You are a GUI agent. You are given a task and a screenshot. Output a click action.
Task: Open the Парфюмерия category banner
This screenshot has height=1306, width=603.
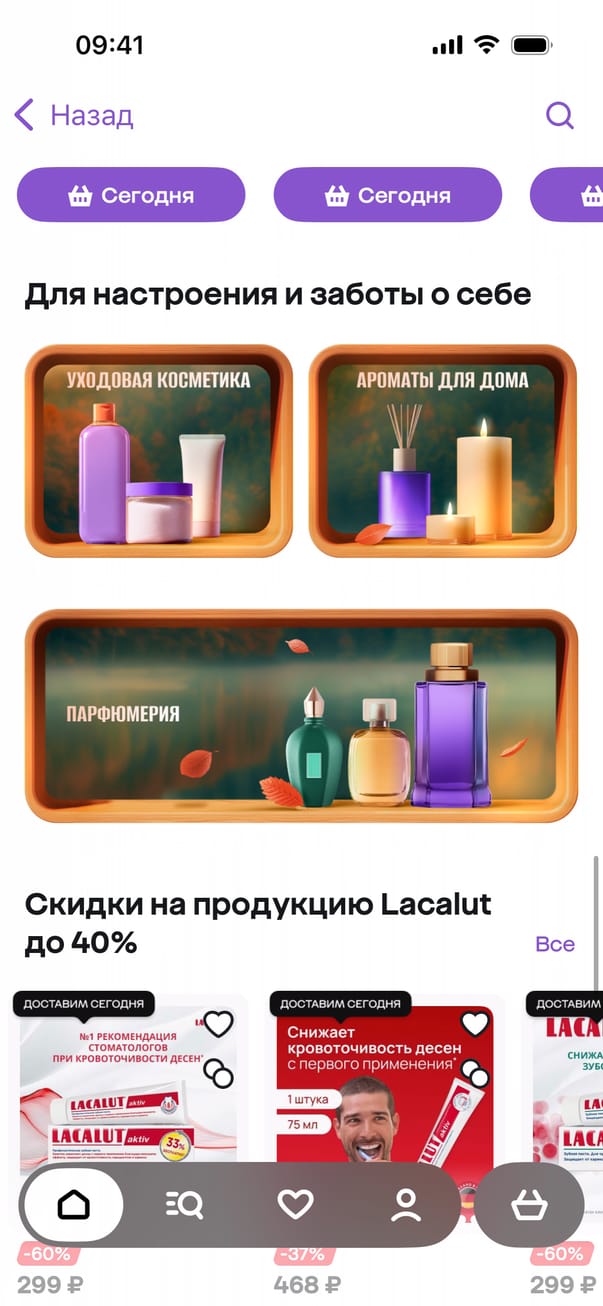click(x=301, y=716)
